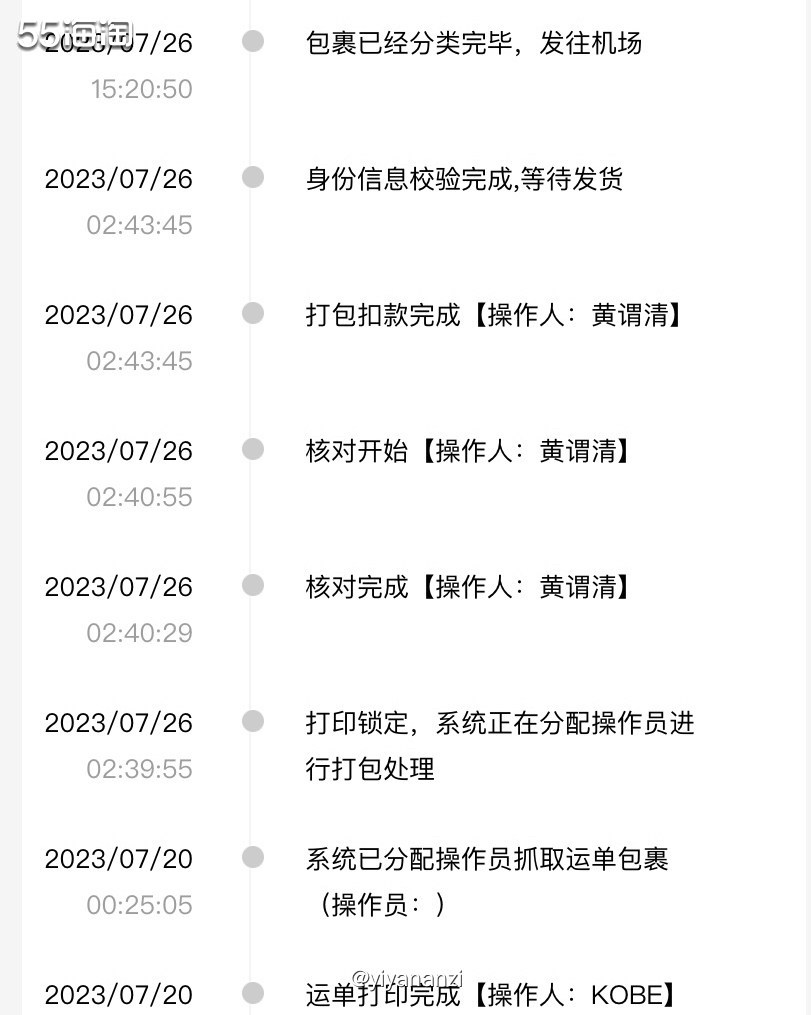The image size is (811, 1015).
Task: Click the timeline dot beside 包裹已经分类完毕 entry
Action: pos(252,42)
